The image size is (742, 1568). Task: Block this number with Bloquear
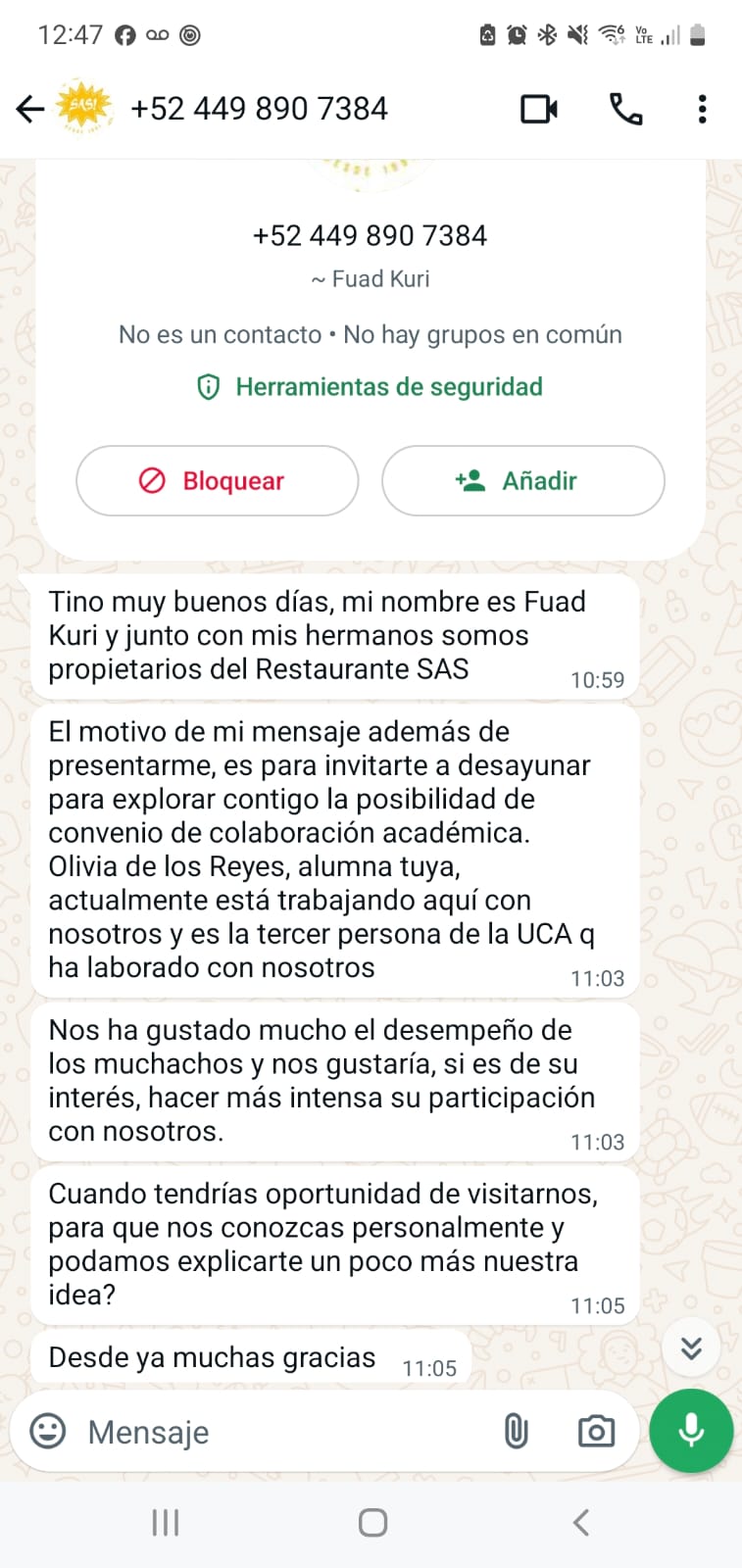tap(218, 481)
